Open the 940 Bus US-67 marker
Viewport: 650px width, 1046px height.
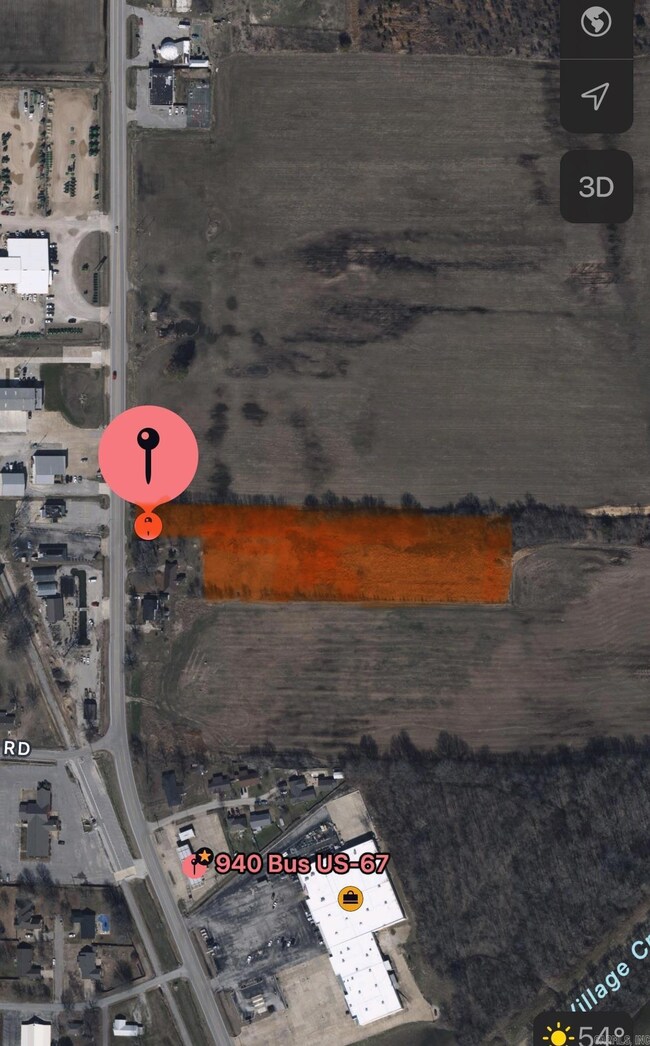click(196, 864)
